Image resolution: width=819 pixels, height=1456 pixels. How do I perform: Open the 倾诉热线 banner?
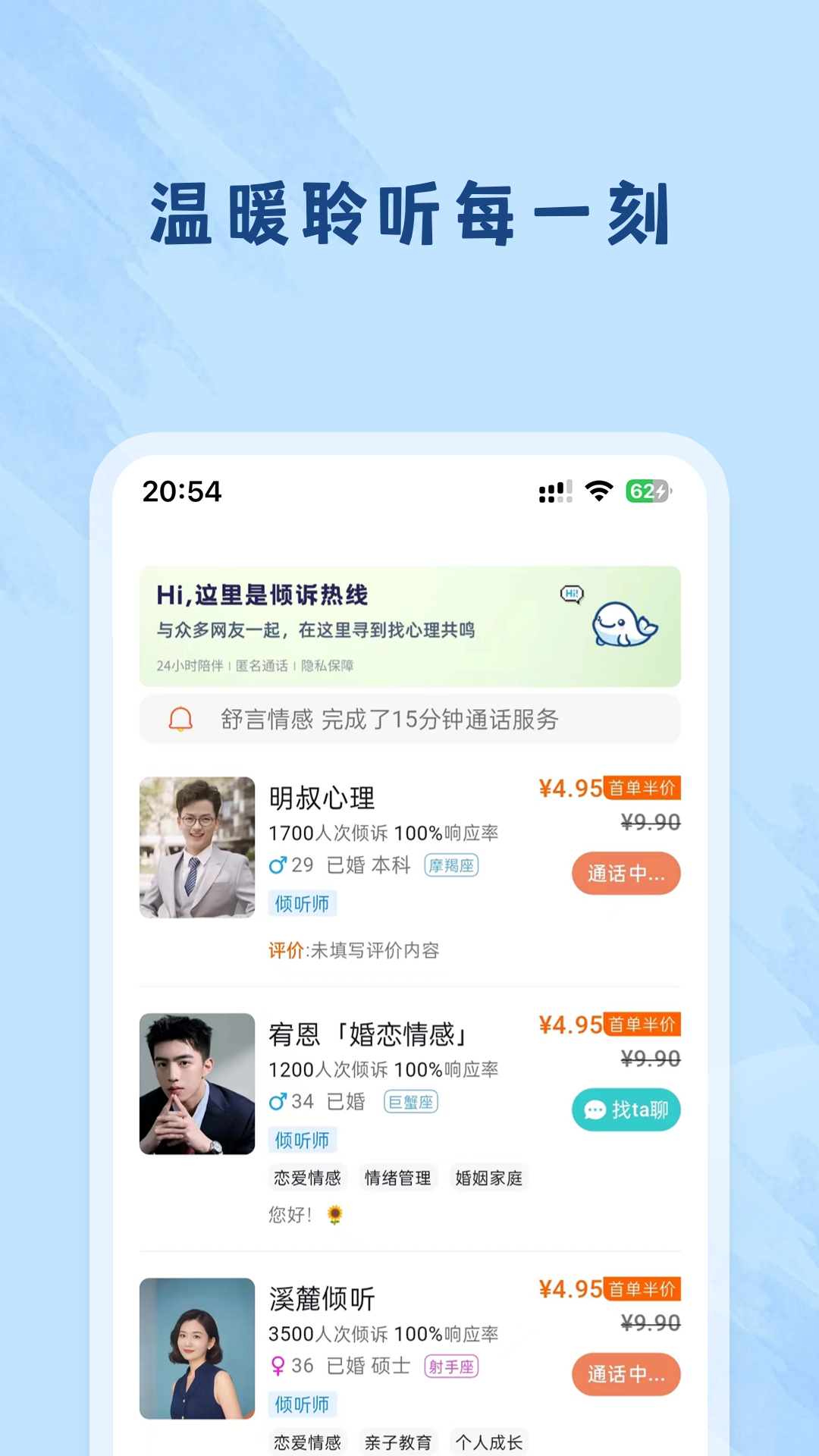point(409,626)
